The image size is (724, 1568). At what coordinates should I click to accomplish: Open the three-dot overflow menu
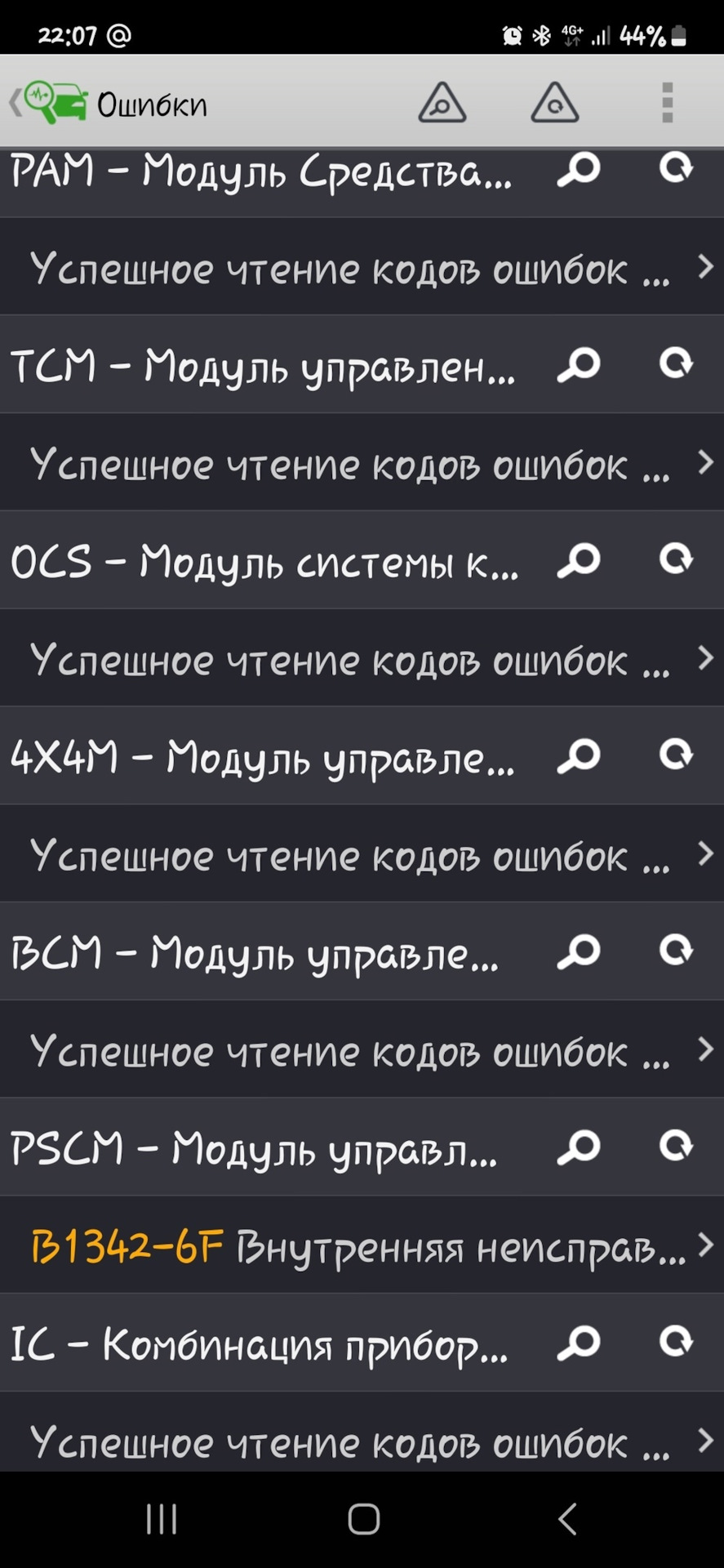click(x=667, y=103)
